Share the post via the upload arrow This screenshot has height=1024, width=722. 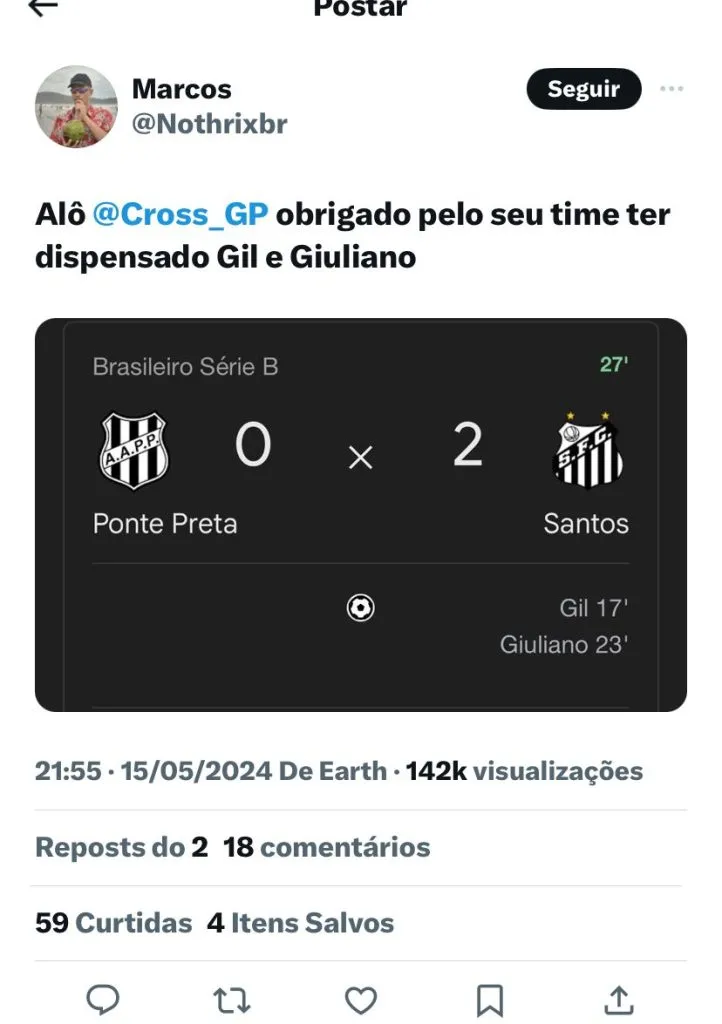619,999
